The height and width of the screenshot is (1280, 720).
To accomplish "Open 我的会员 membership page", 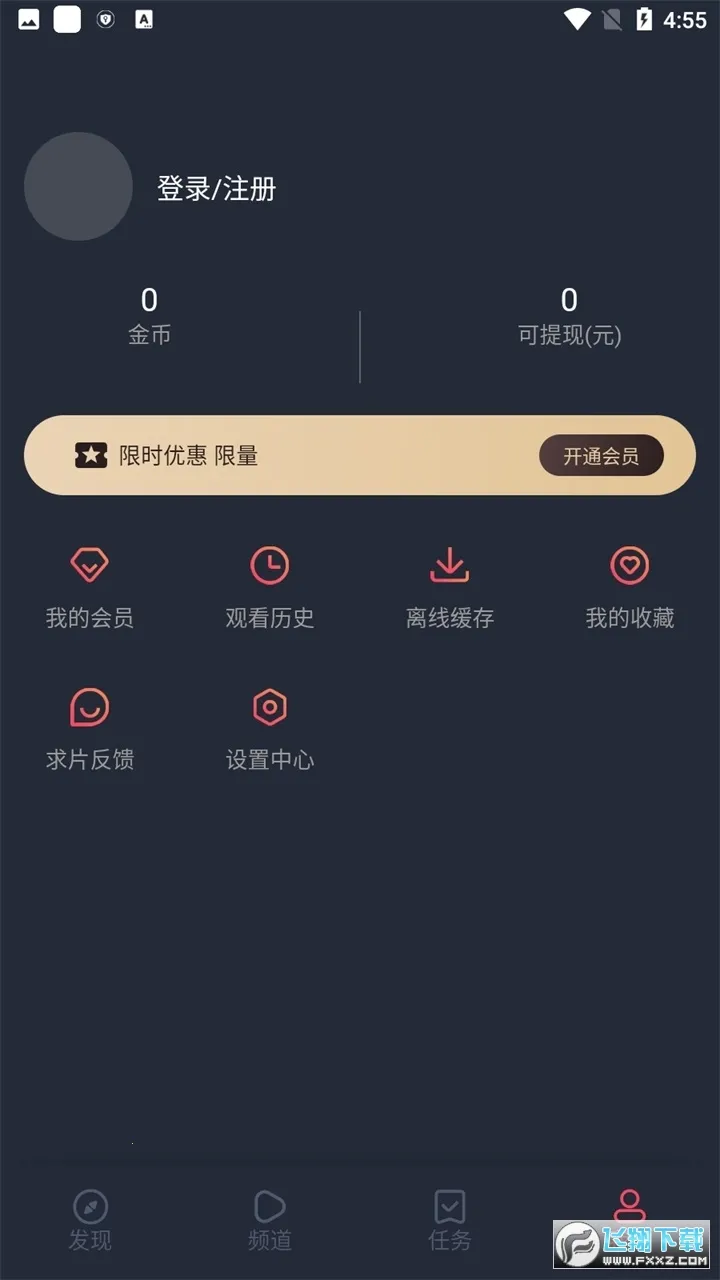I will tap(90, 588).
